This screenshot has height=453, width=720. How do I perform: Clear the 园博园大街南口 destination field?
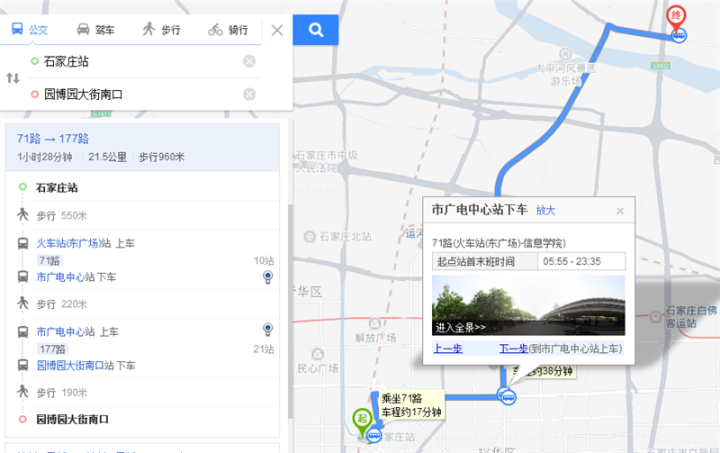click(249, 94)
